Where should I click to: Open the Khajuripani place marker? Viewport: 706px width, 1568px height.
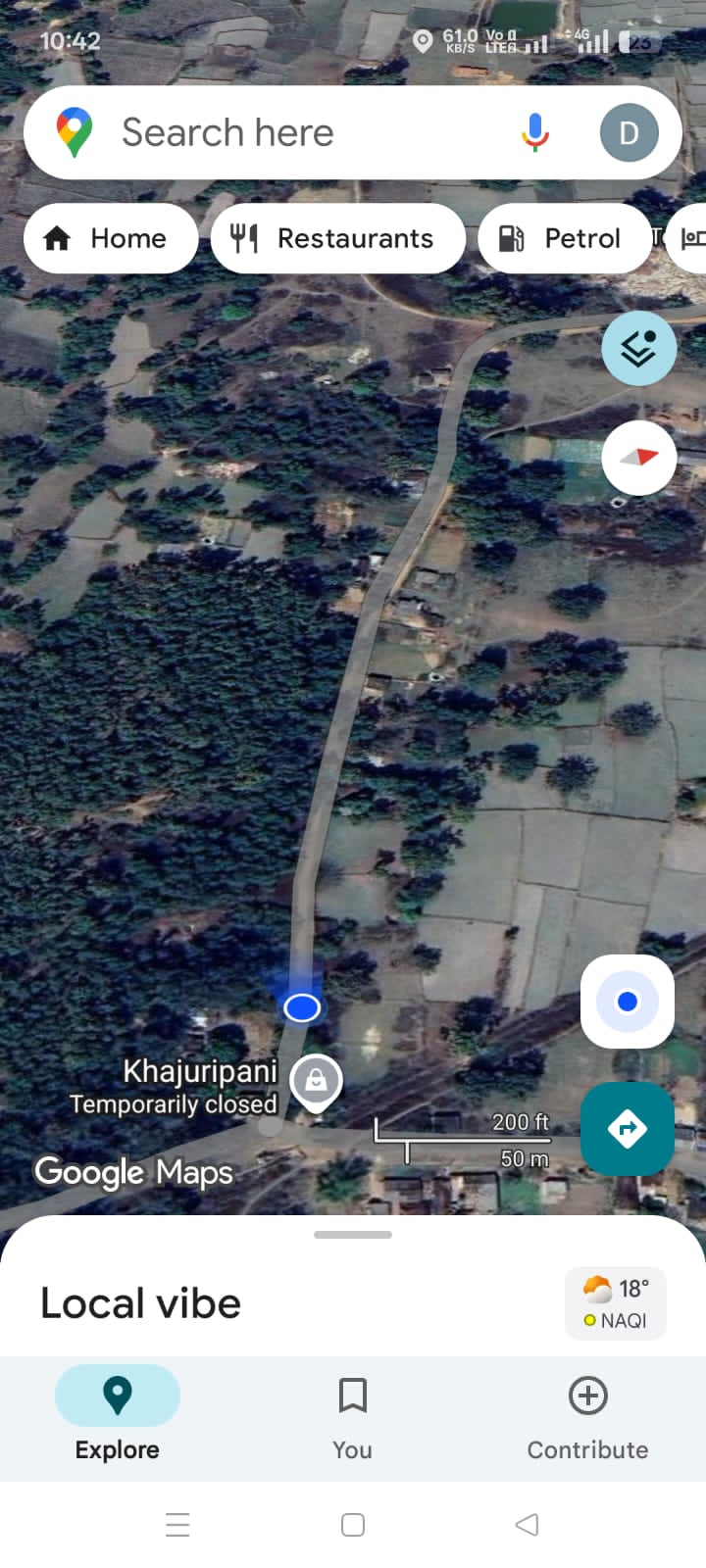coord(316,1082)
